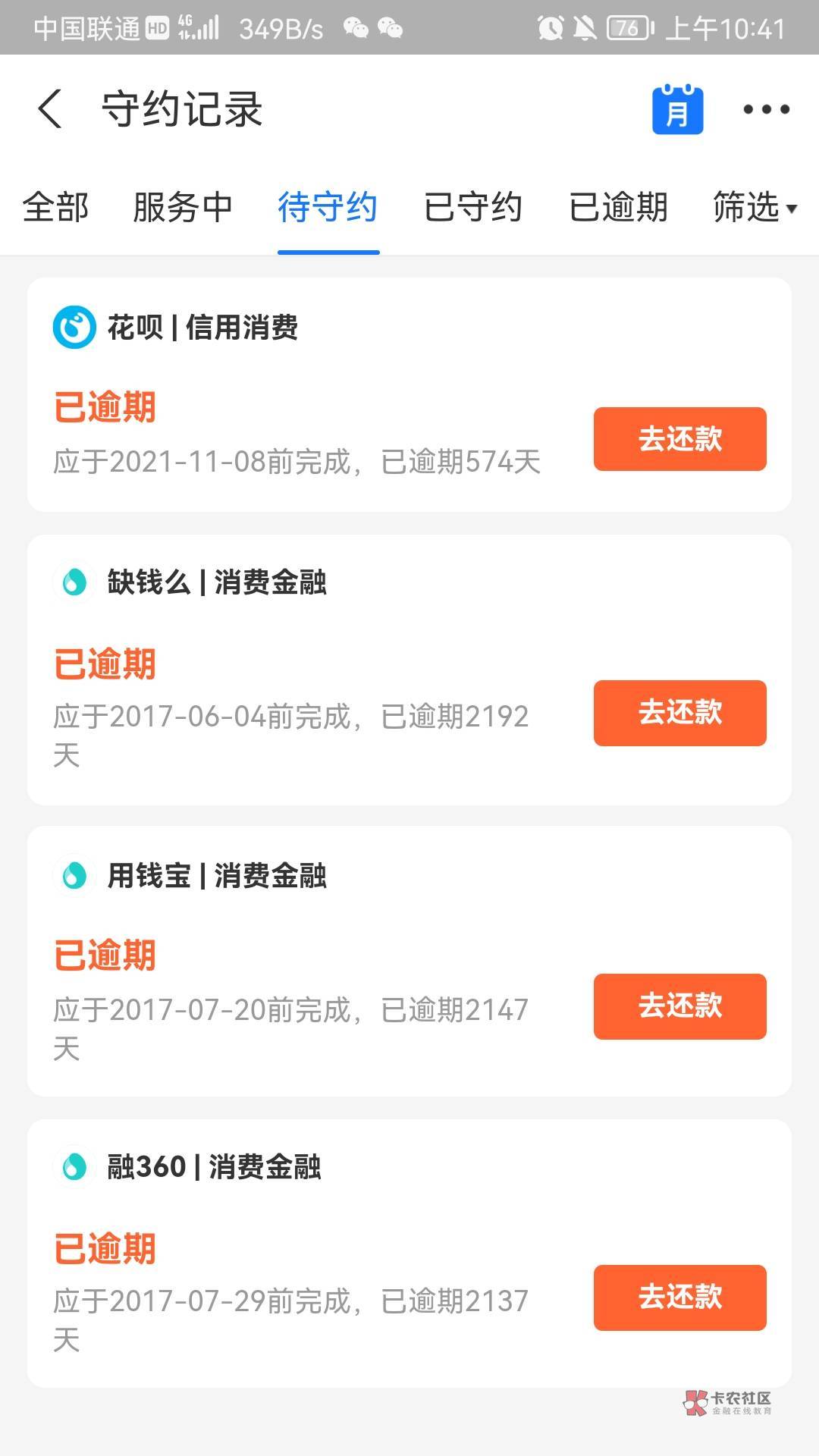The height and width of the screenshot is (1456, 819).
Task: Go back from 守约记录 page
Action: (x=50, y=109)
